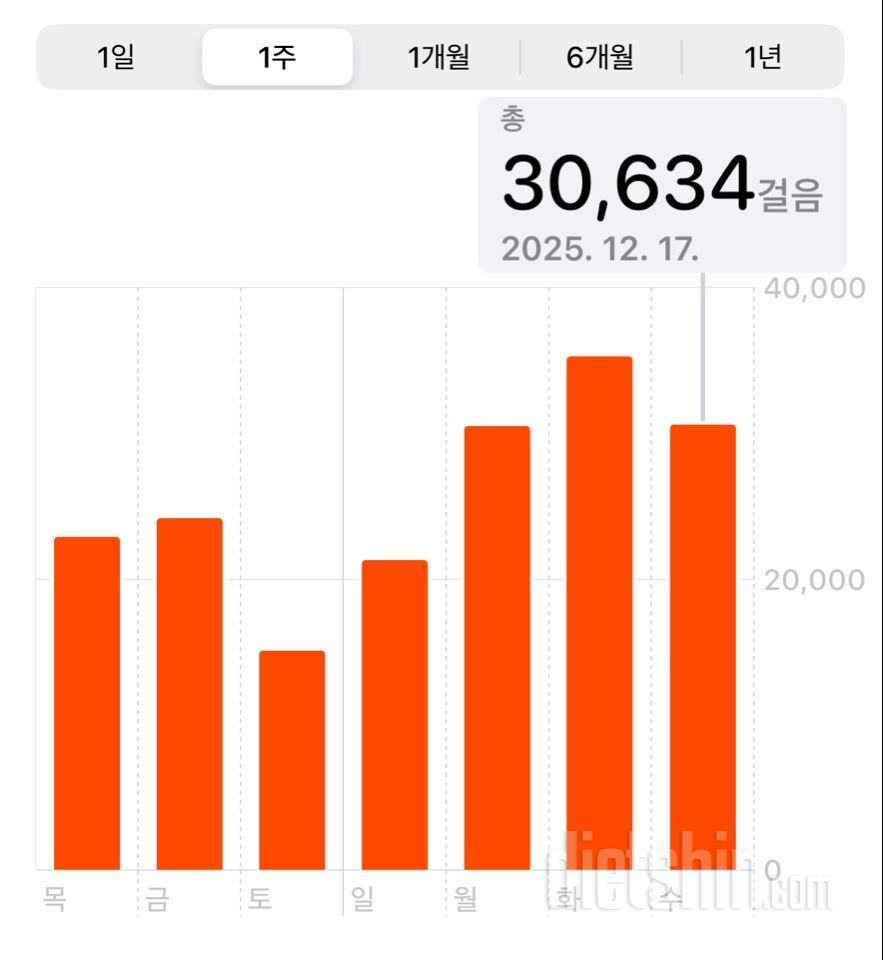This screenshot has height=960, width=883.
Task: Select the 1주 segment
Action: tap(277, 57)
